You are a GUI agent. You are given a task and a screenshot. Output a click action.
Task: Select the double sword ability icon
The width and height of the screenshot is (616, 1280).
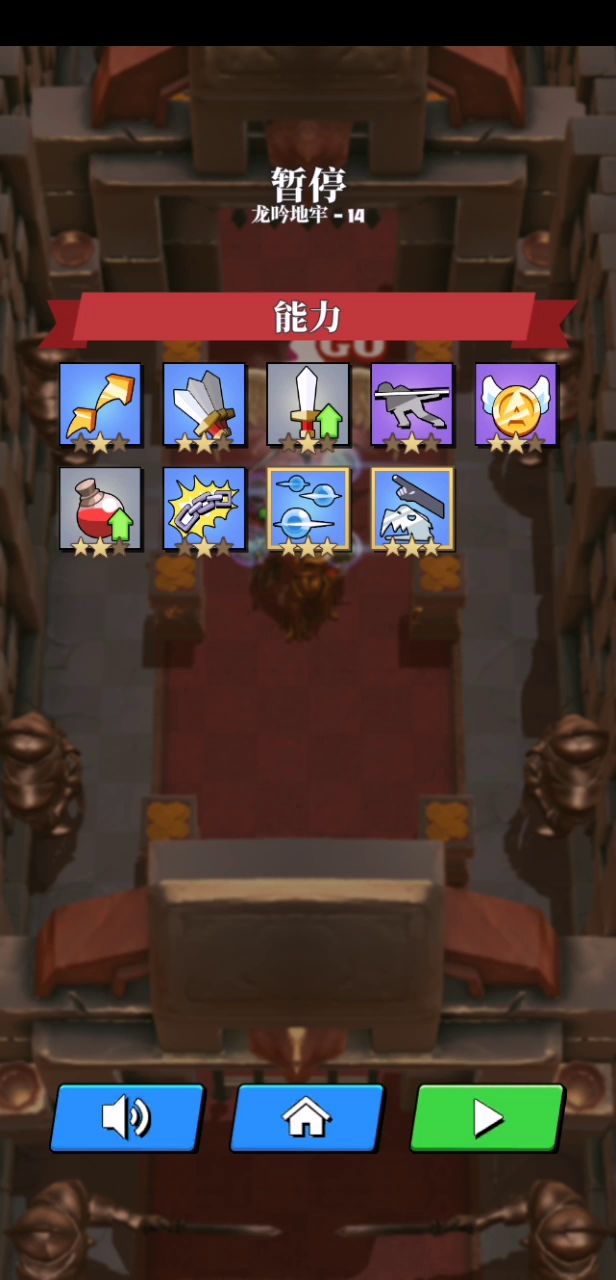(204, 404)
